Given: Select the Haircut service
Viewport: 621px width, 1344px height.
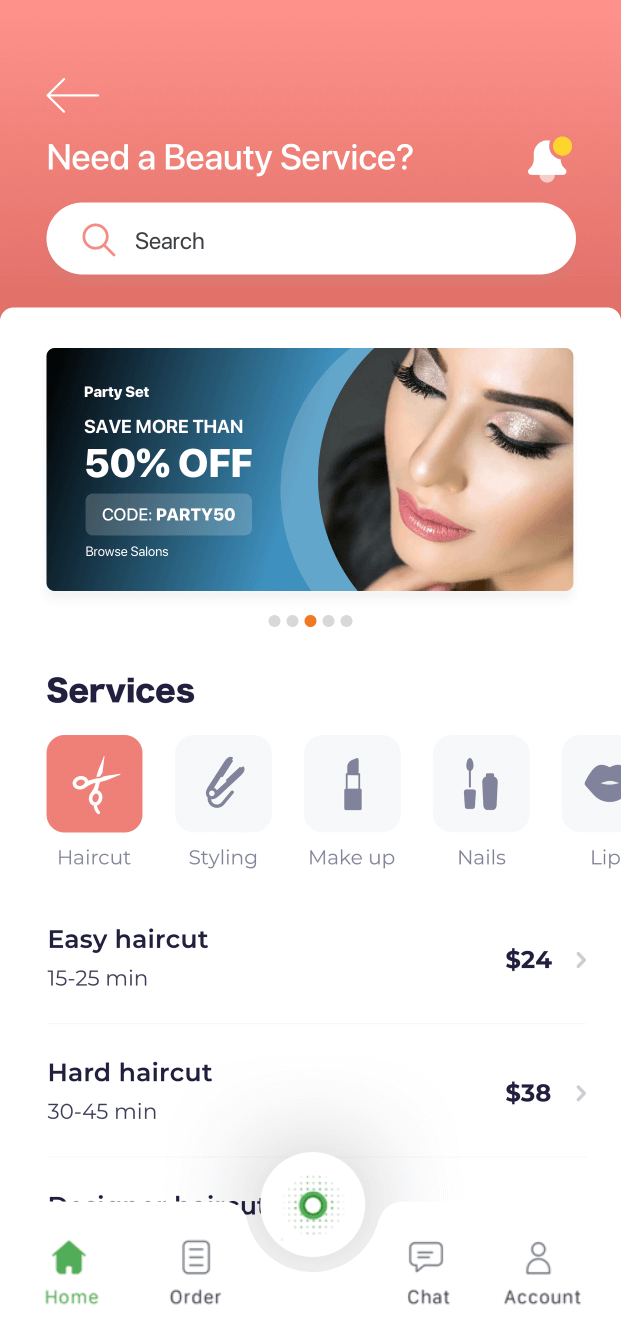Looking at the screenshot, I should (x=94, y=784).
